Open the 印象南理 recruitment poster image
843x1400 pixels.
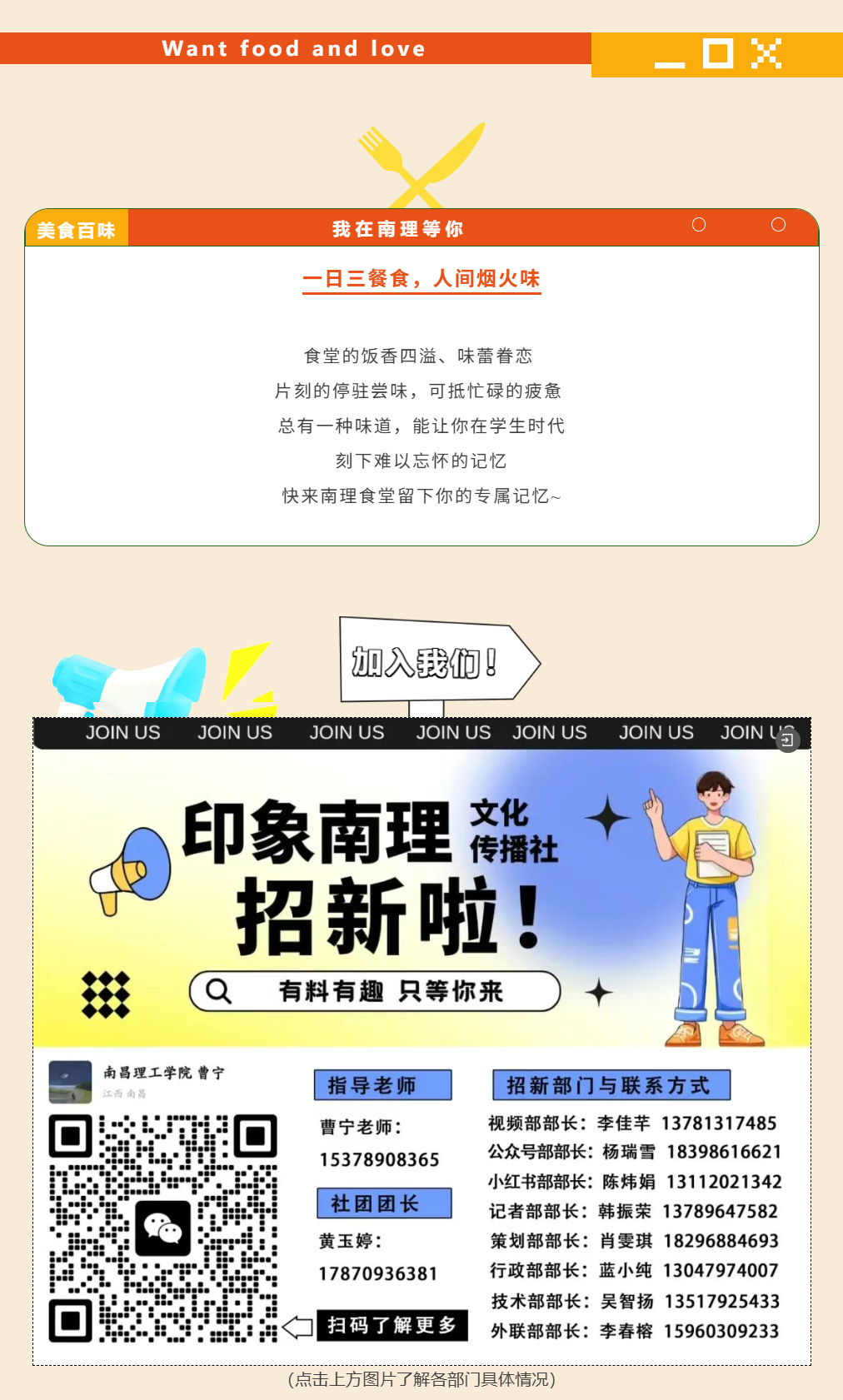point(421,1041)
